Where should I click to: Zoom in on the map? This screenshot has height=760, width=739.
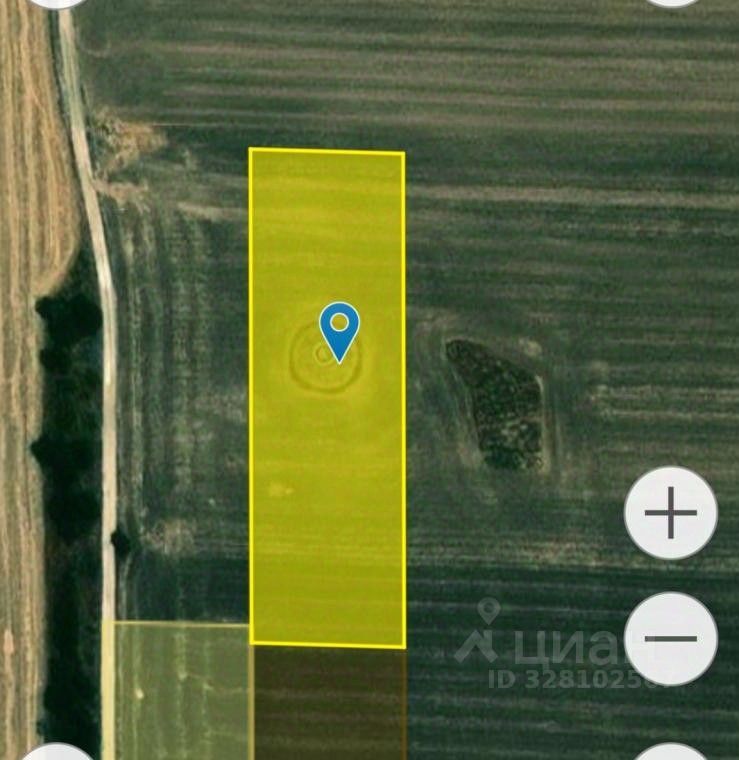(670, 514)
